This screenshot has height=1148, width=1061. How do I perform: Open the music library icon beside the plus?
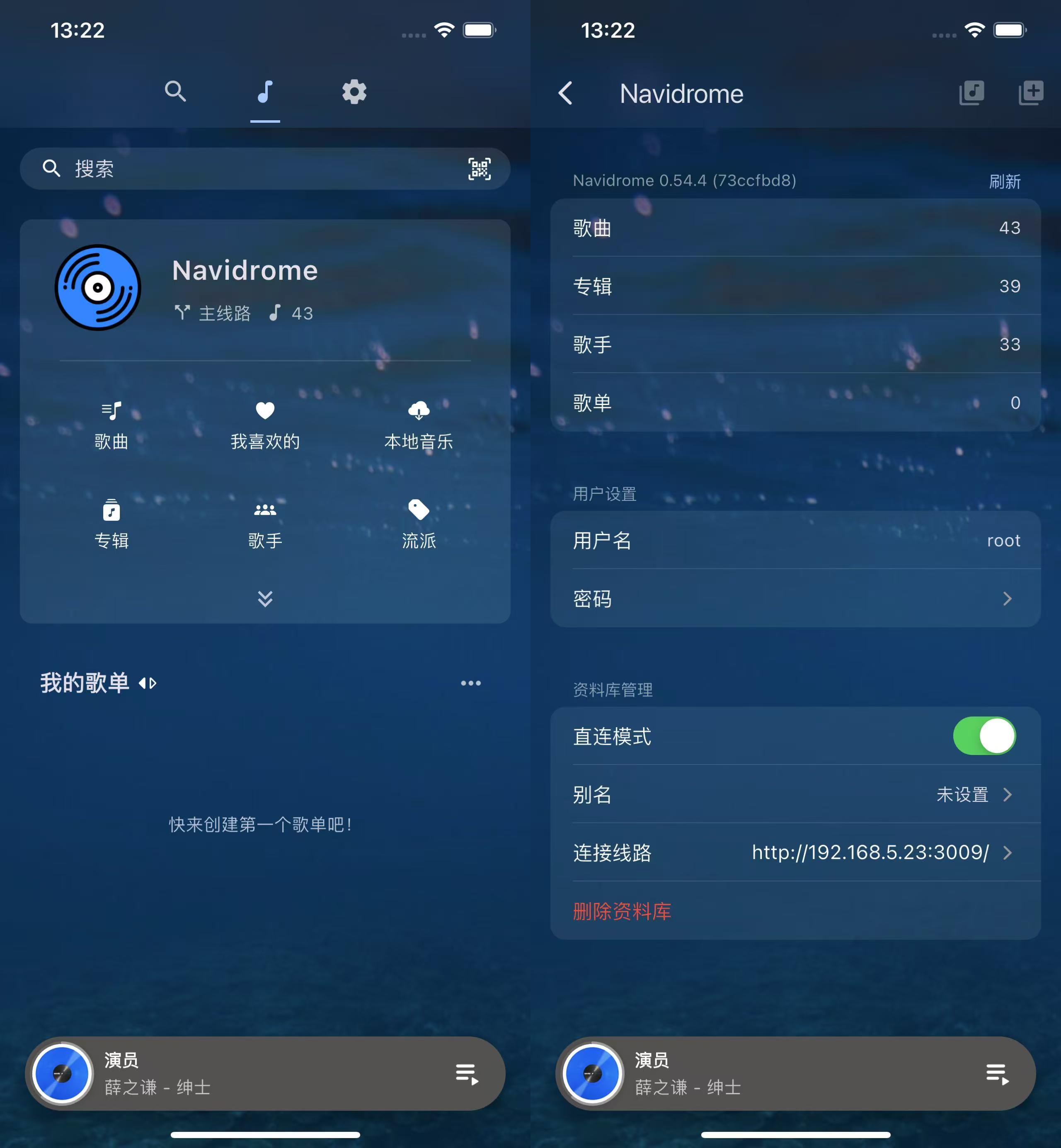(x=971, y=92)
